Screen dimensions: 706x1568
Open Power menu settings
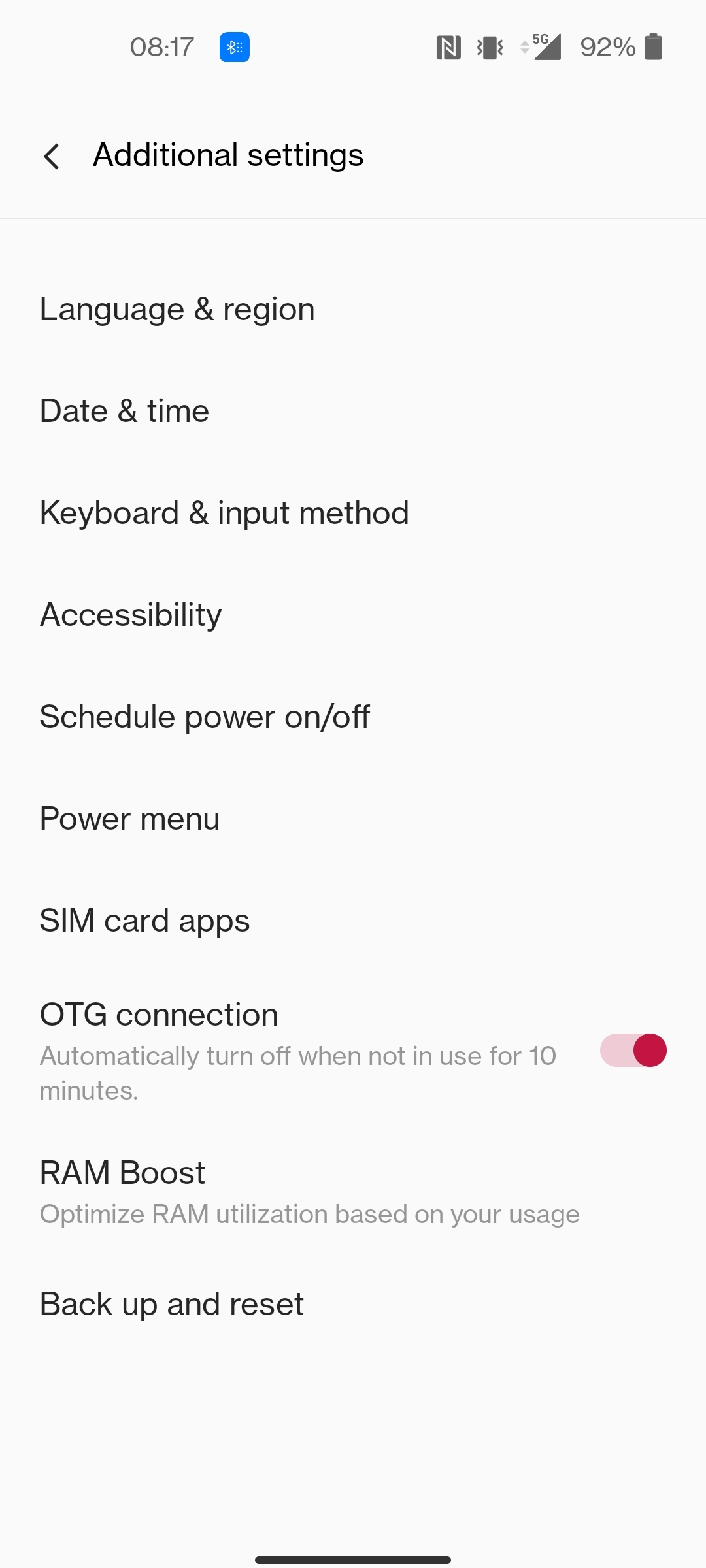353,819
